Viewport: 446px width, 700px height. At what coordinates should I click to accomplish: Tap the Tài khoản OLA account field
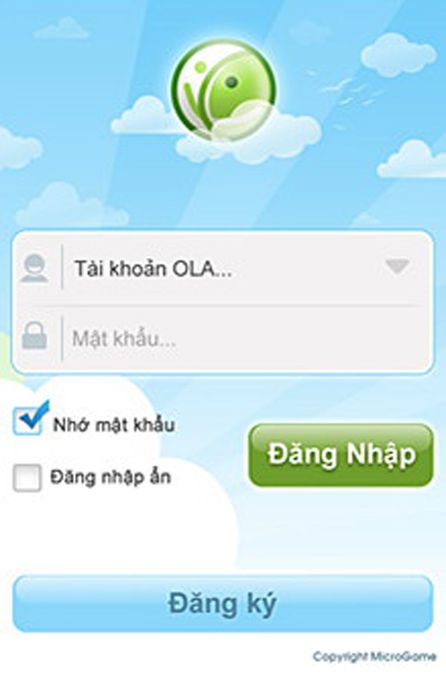[x=223, y=268]
